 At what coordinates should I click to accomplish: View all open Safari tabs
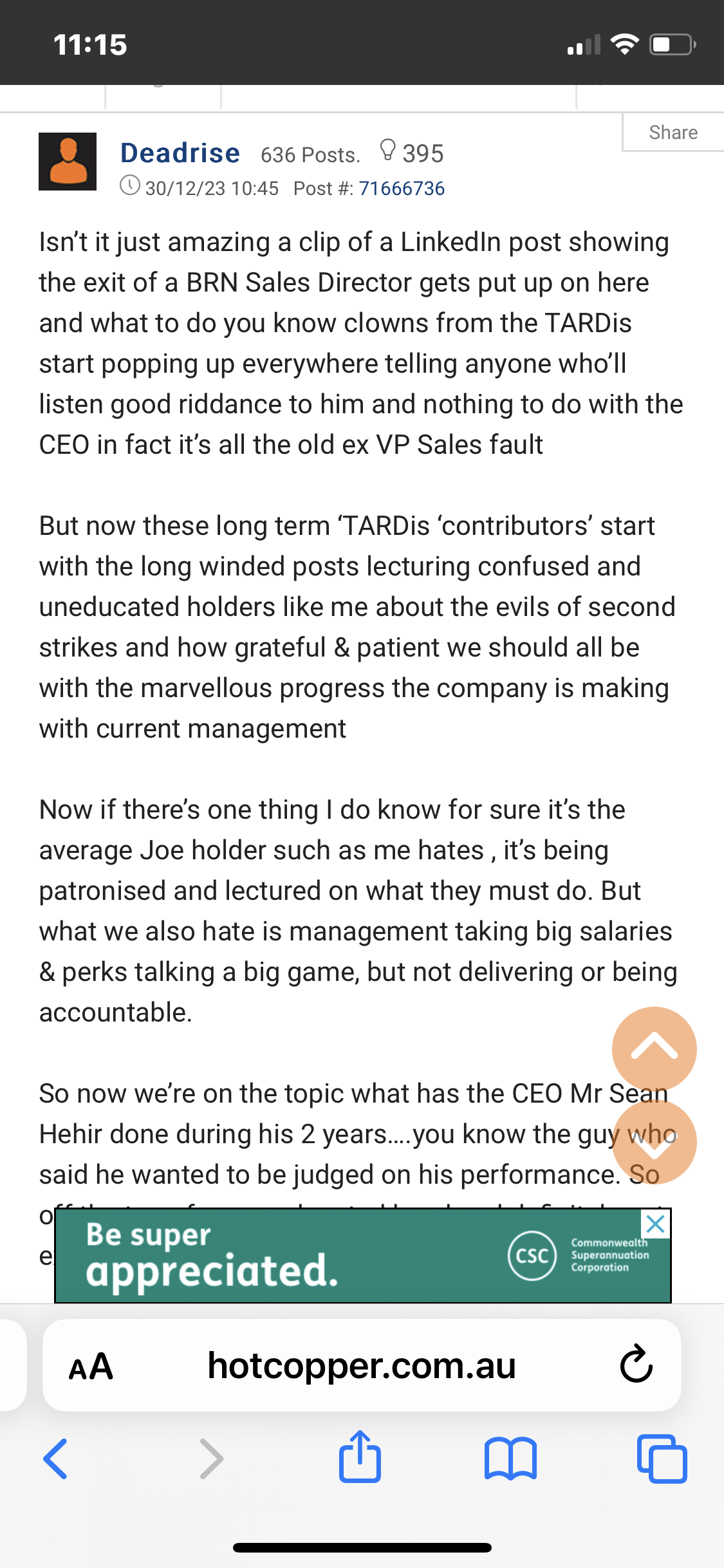662,1459
